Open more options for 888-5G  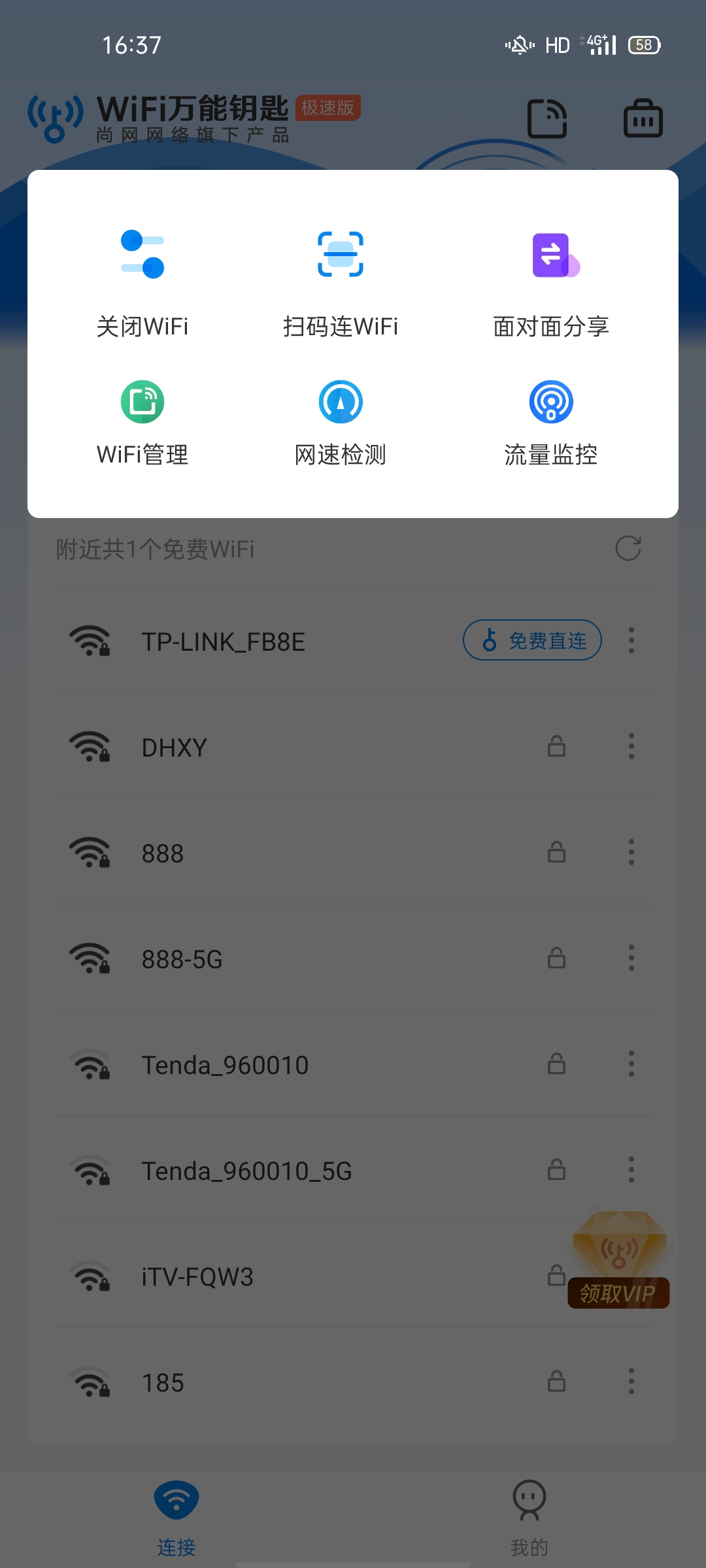(631, 958)
